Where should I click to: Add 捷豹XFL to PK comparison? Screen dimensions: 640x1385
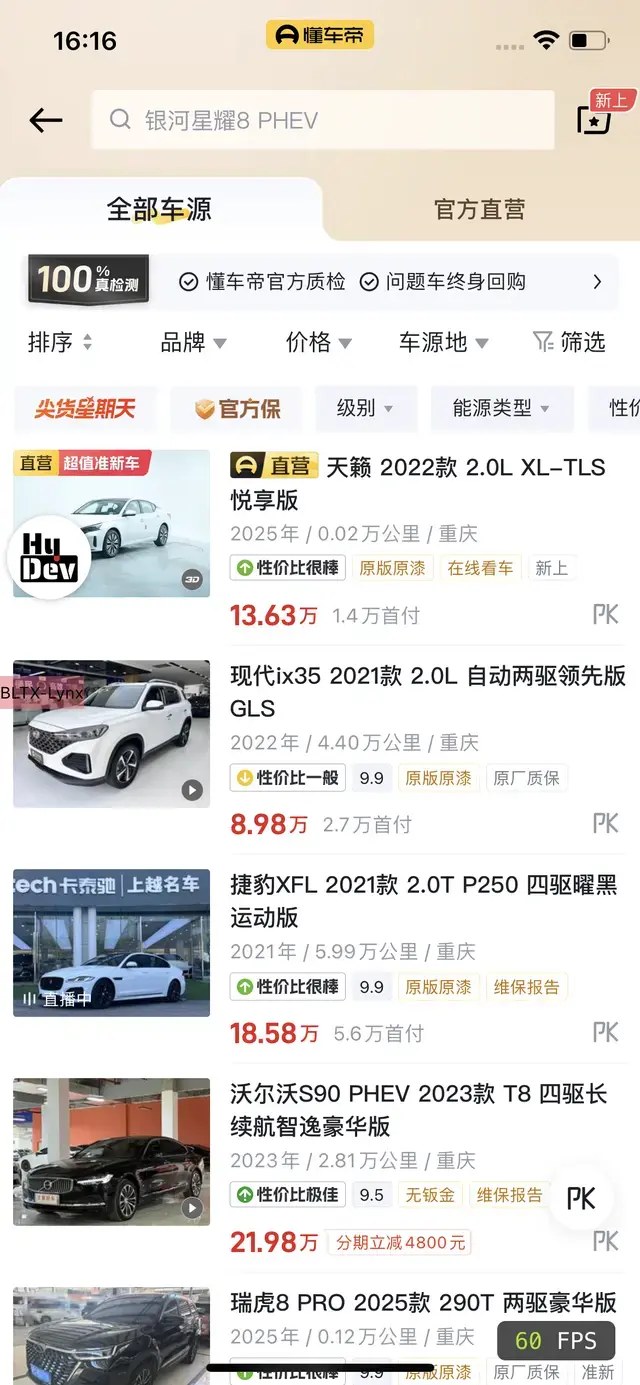pos(606,1032)
